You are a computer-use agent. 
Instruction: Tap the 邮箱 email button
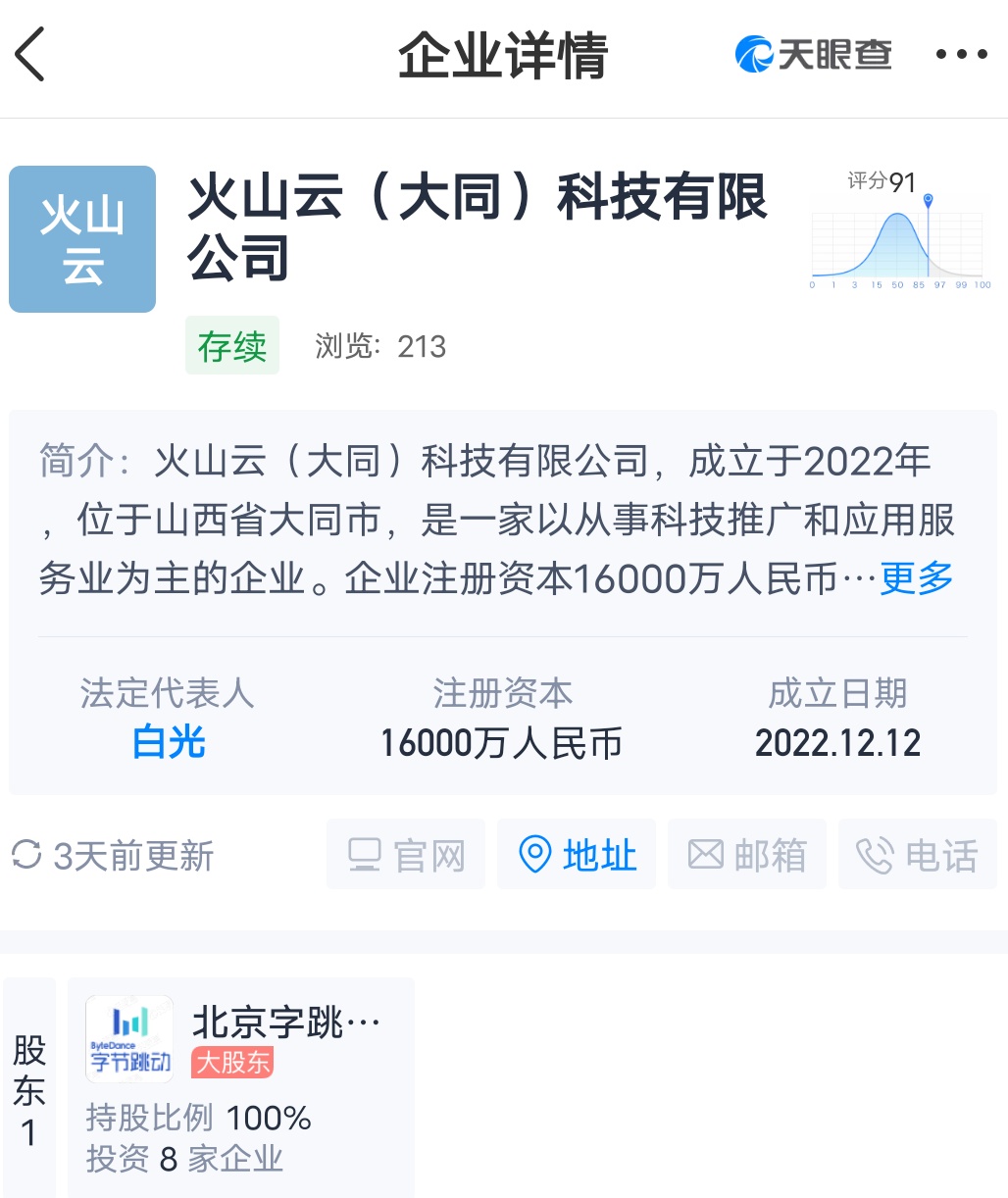coord(747,855)
